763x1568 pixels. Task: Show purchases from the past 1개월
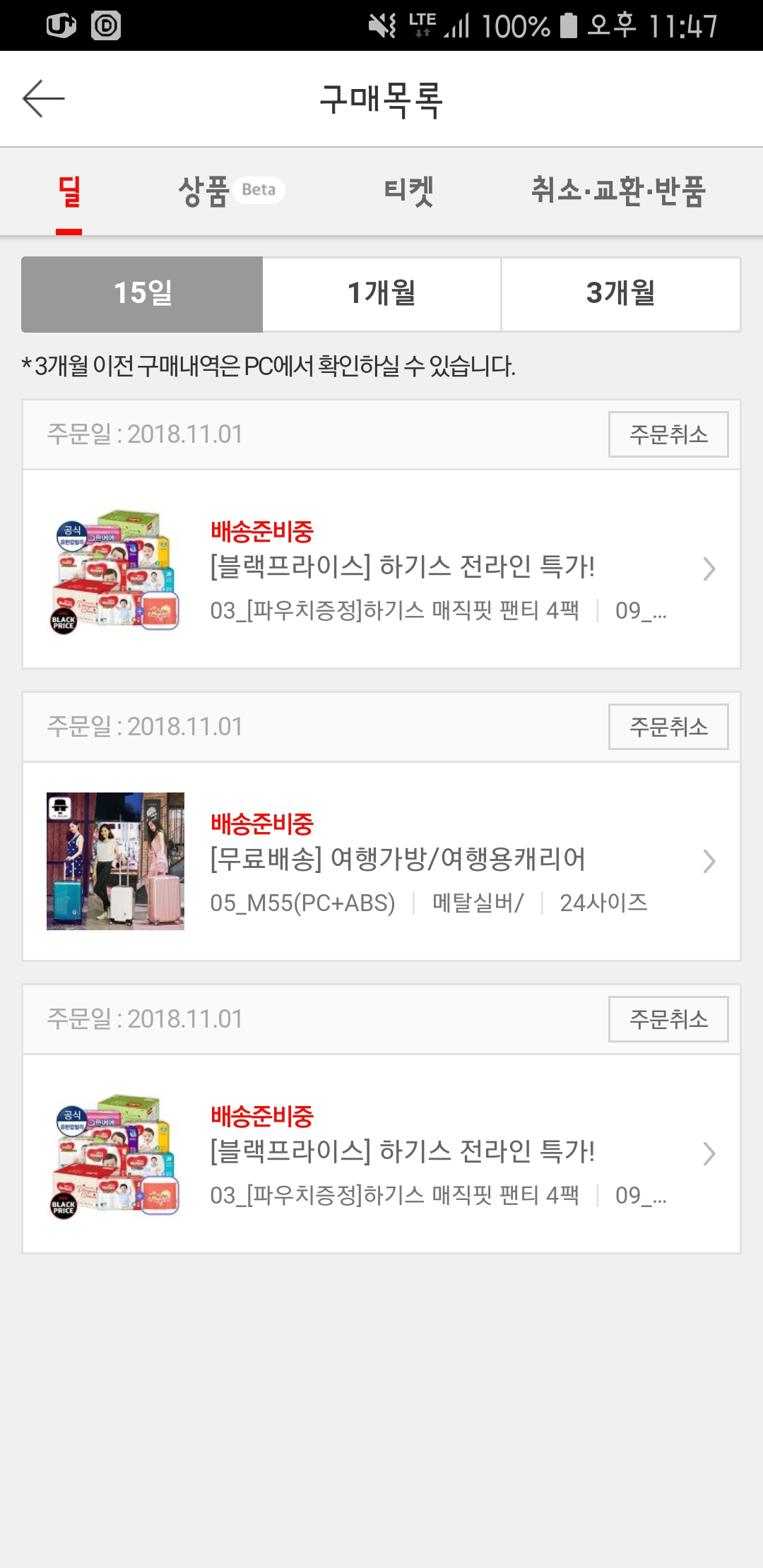(381, 294)
